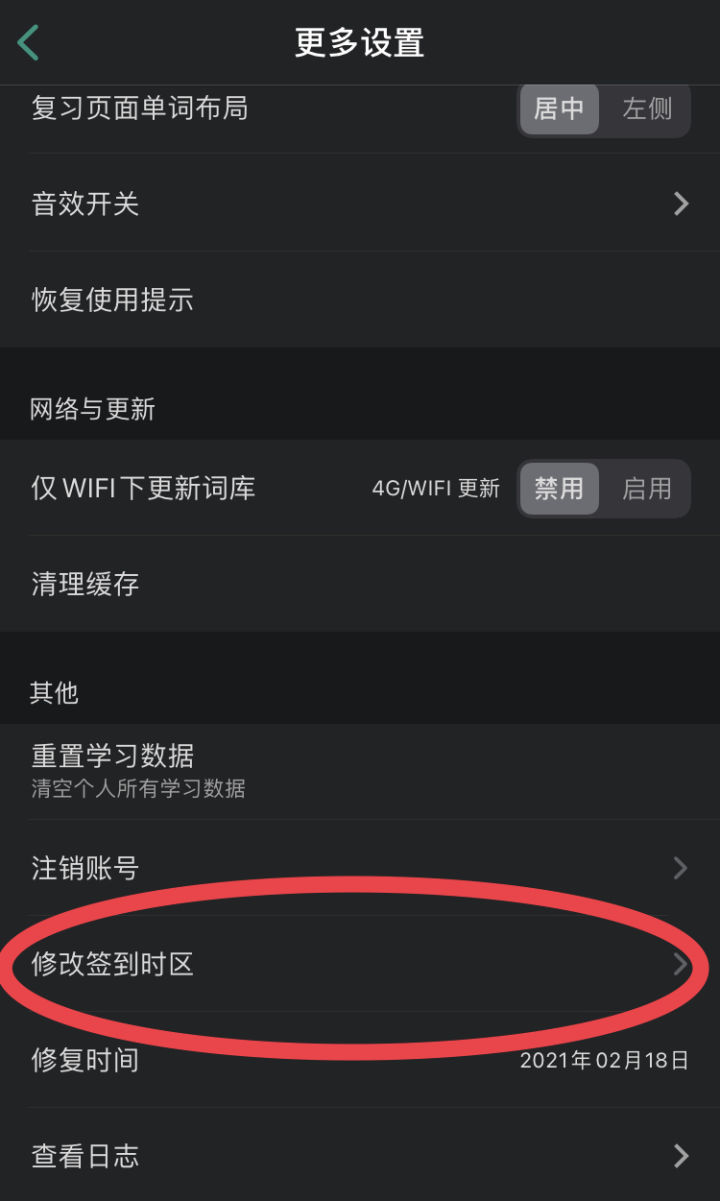Viewport: 720px width, 1201px height.
Task: Switch word layout to 左侧
Action: tap(646, 110)
